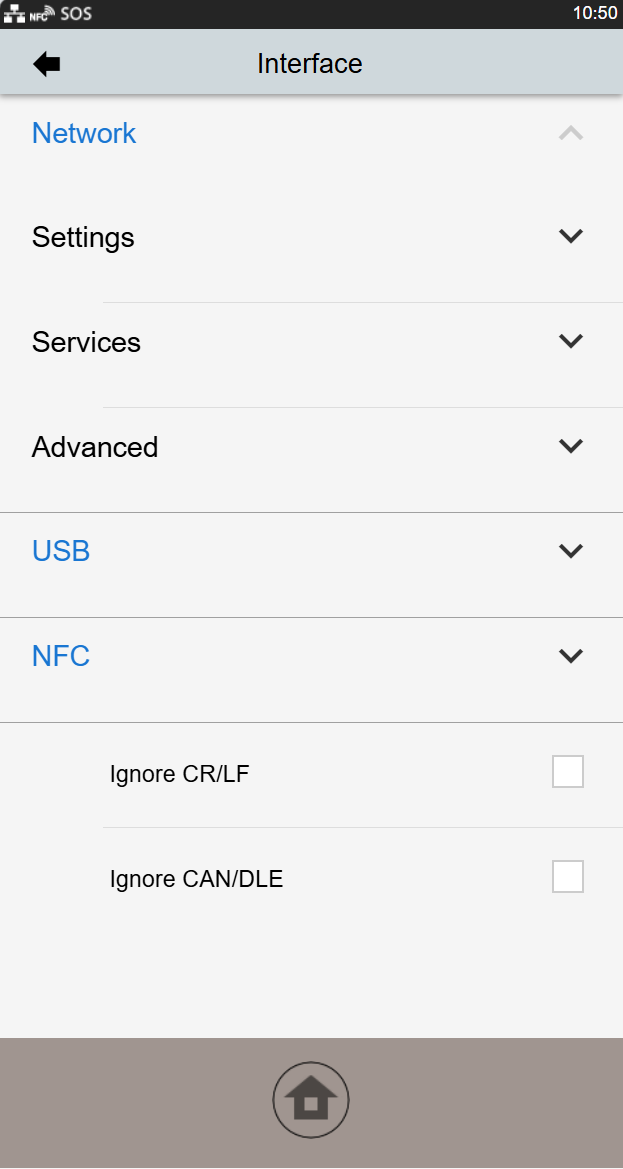Expand the USB section
Screen dimensions: 623x1169
click(570, 551)
